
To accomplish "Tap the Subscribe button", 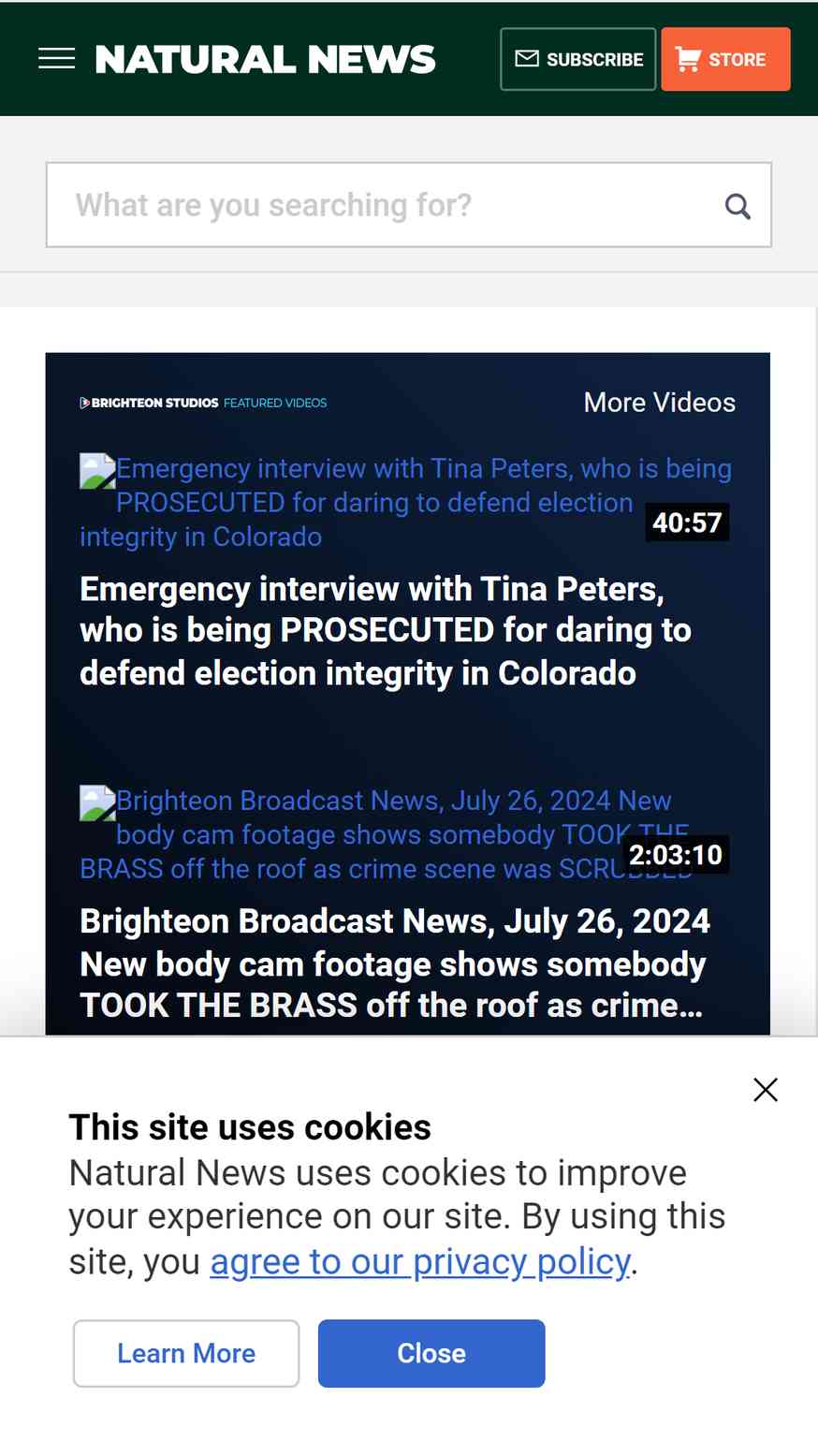I will pos(578,59).
